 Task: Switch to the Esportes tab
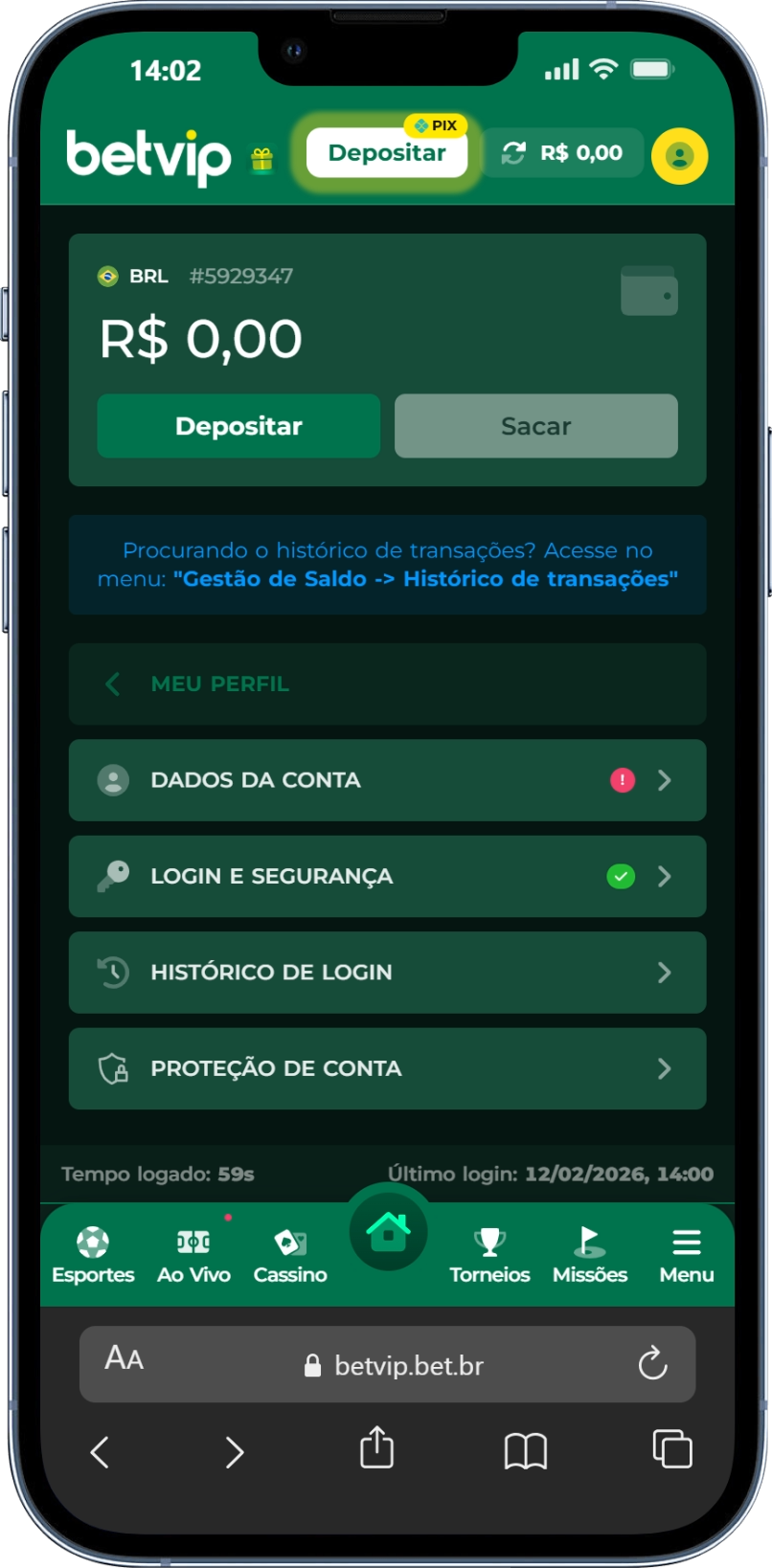click(x=93, y=1255)
